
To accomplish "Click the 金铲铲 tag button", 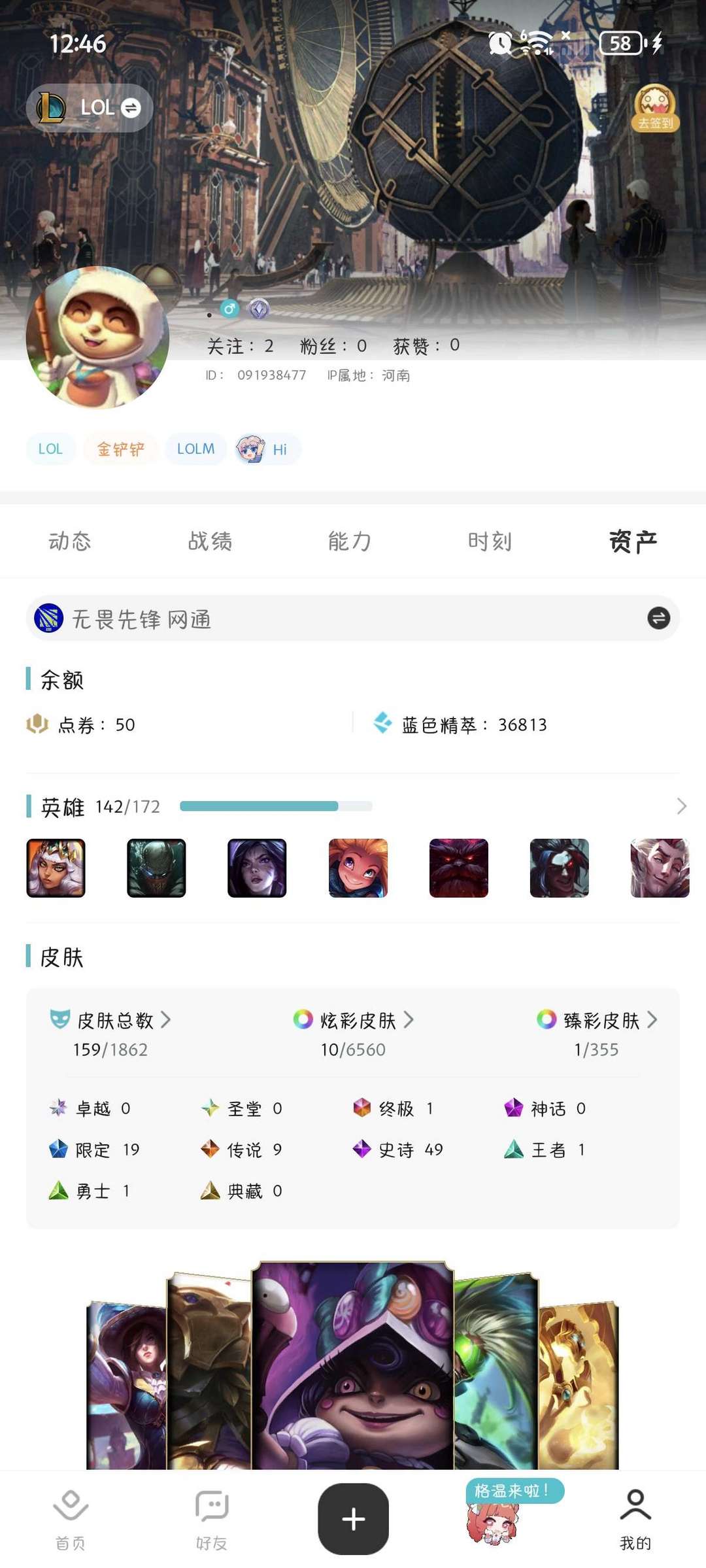I will [120, 449].
